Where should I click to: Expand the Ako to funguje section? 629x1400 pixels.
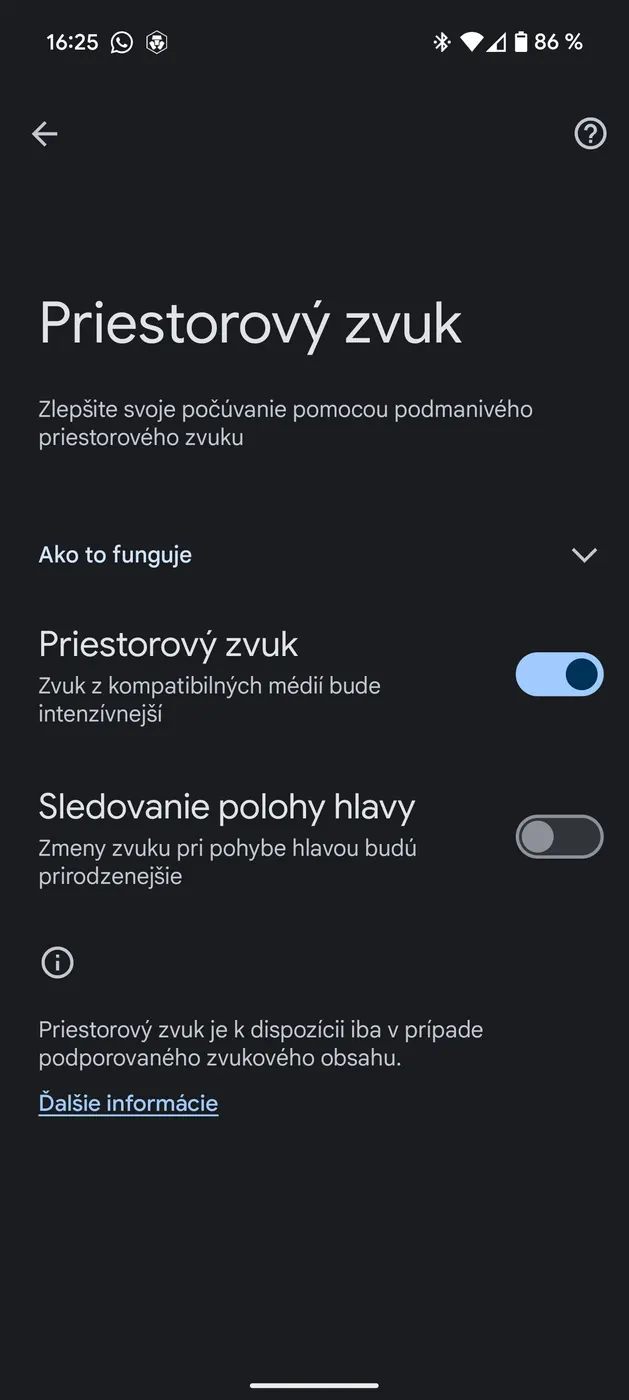click(x=583, y=555)
